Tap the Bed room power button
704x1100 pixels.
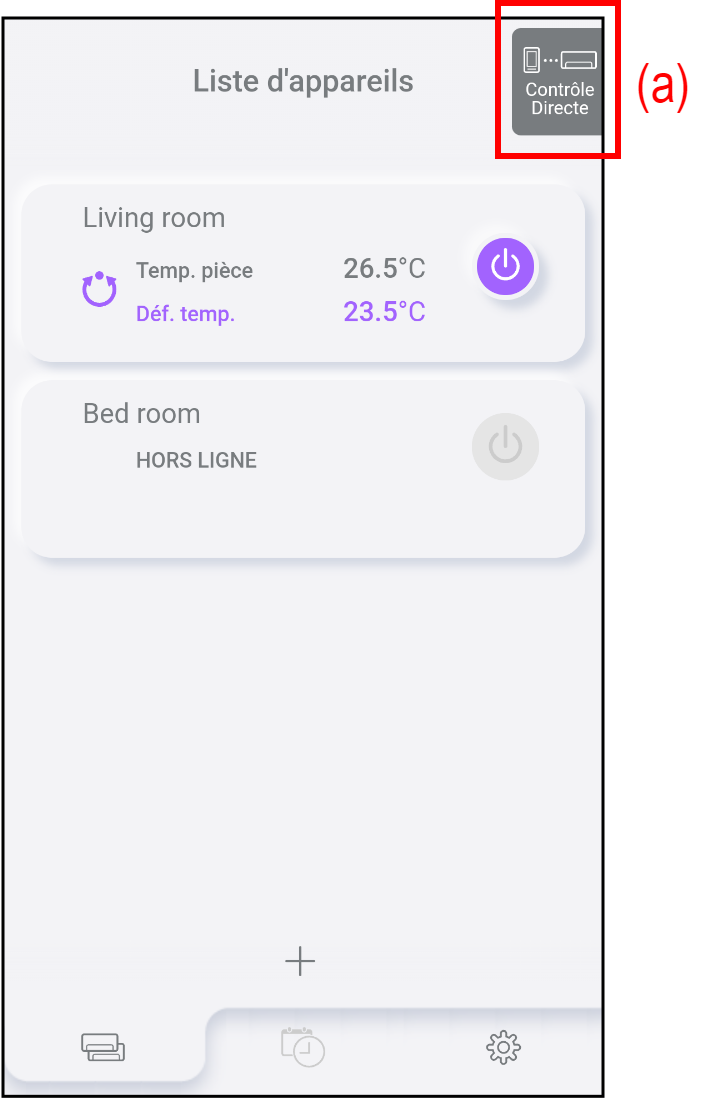[505, 446]
